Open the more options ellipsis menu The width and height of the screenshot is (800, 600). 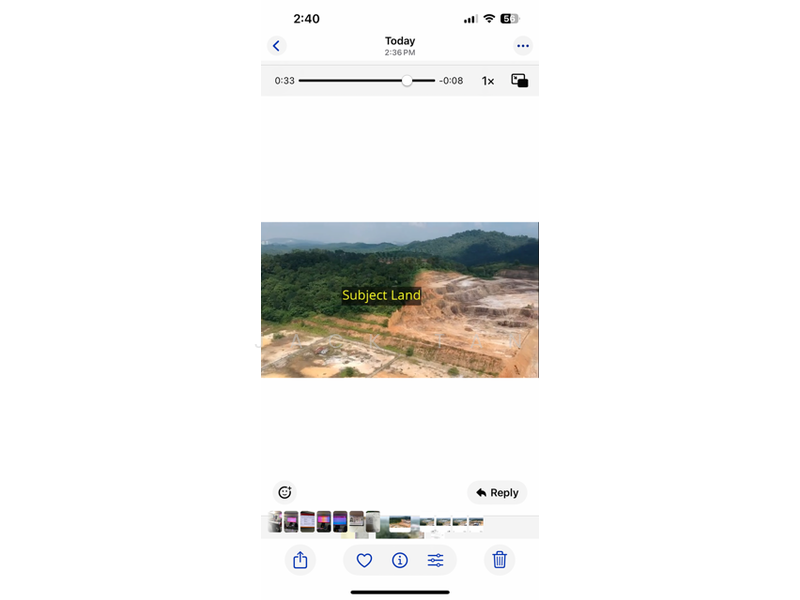(522, 46)
